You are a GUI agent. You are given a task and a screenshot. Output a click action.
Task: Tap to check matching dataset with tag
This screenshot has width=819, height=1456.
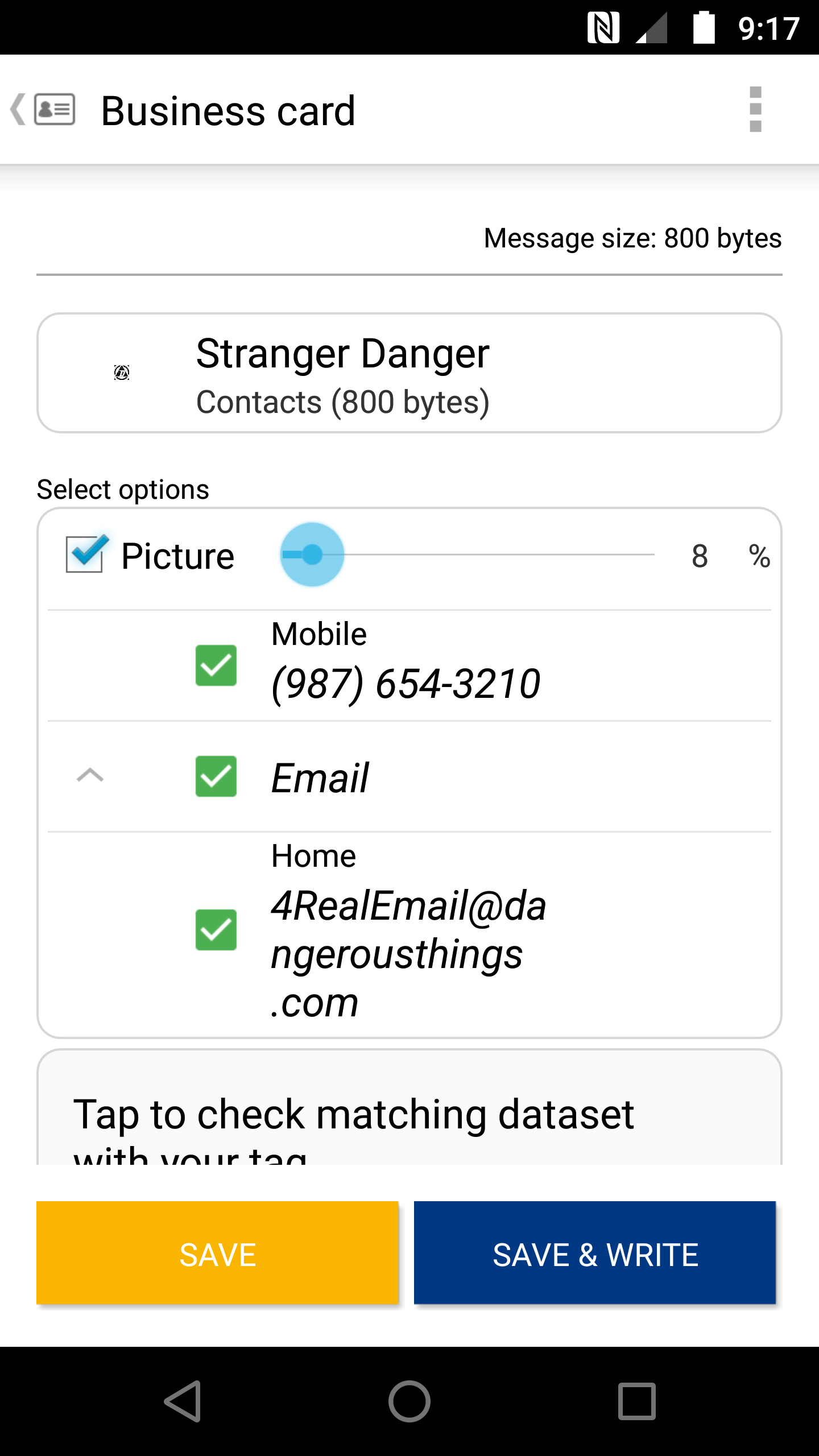[409, 1108]
